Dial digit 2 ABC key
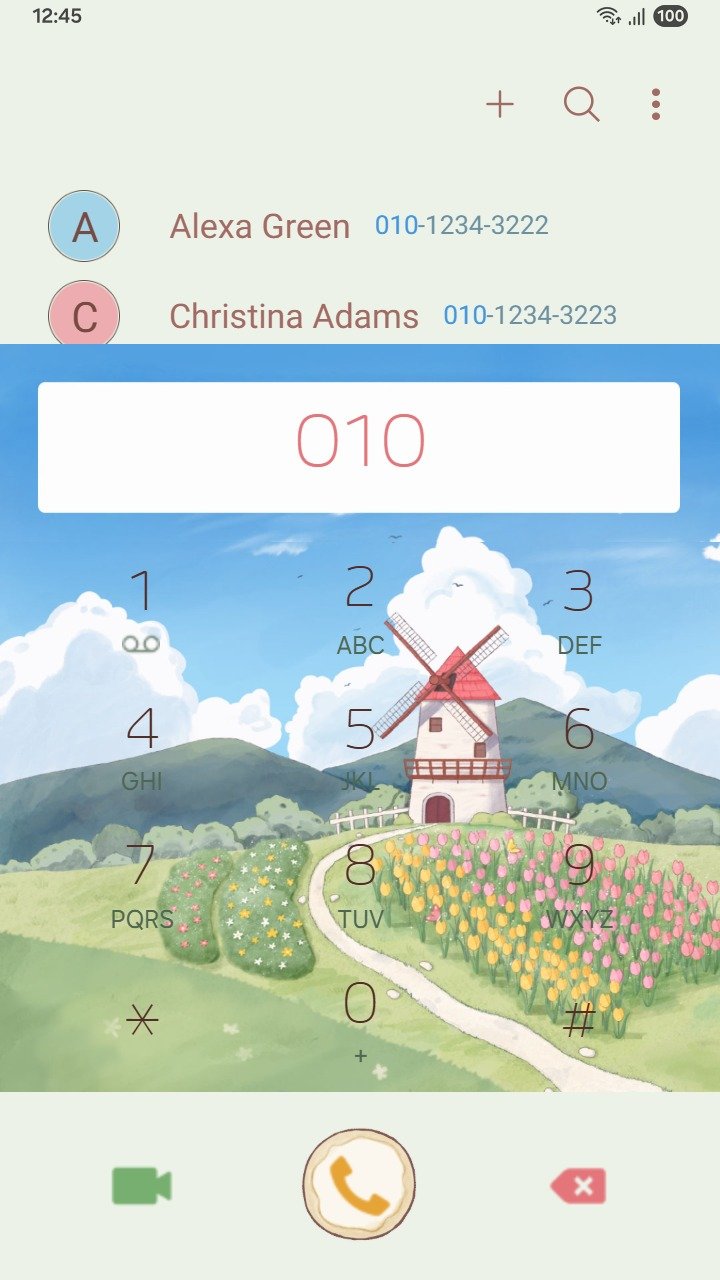Image resolution: width=720 pixels, height=1280 pixels. (x=360, y=607)
